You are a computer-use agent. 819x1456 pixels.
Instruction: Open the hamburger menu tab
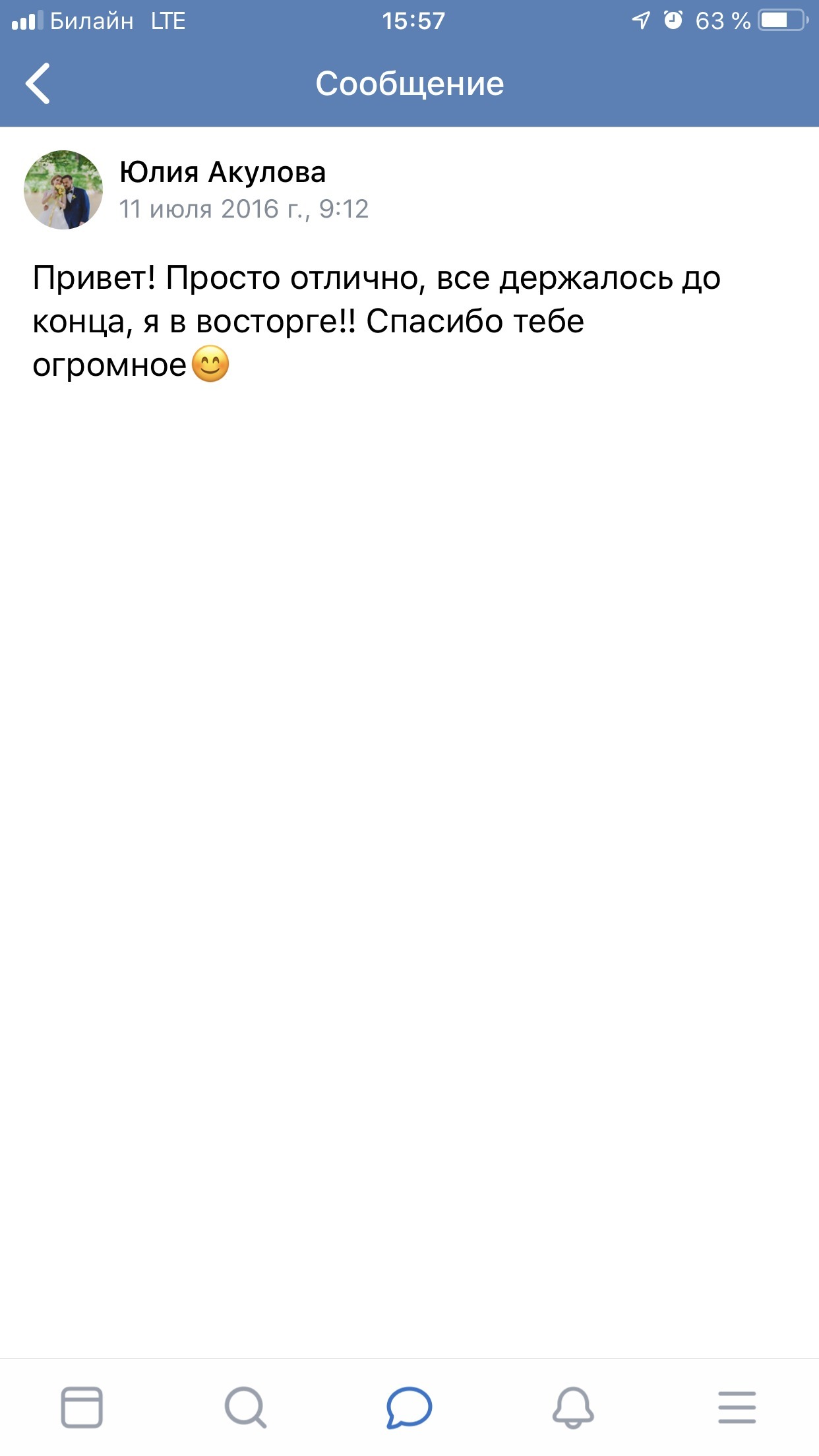tap(737, 1407)
